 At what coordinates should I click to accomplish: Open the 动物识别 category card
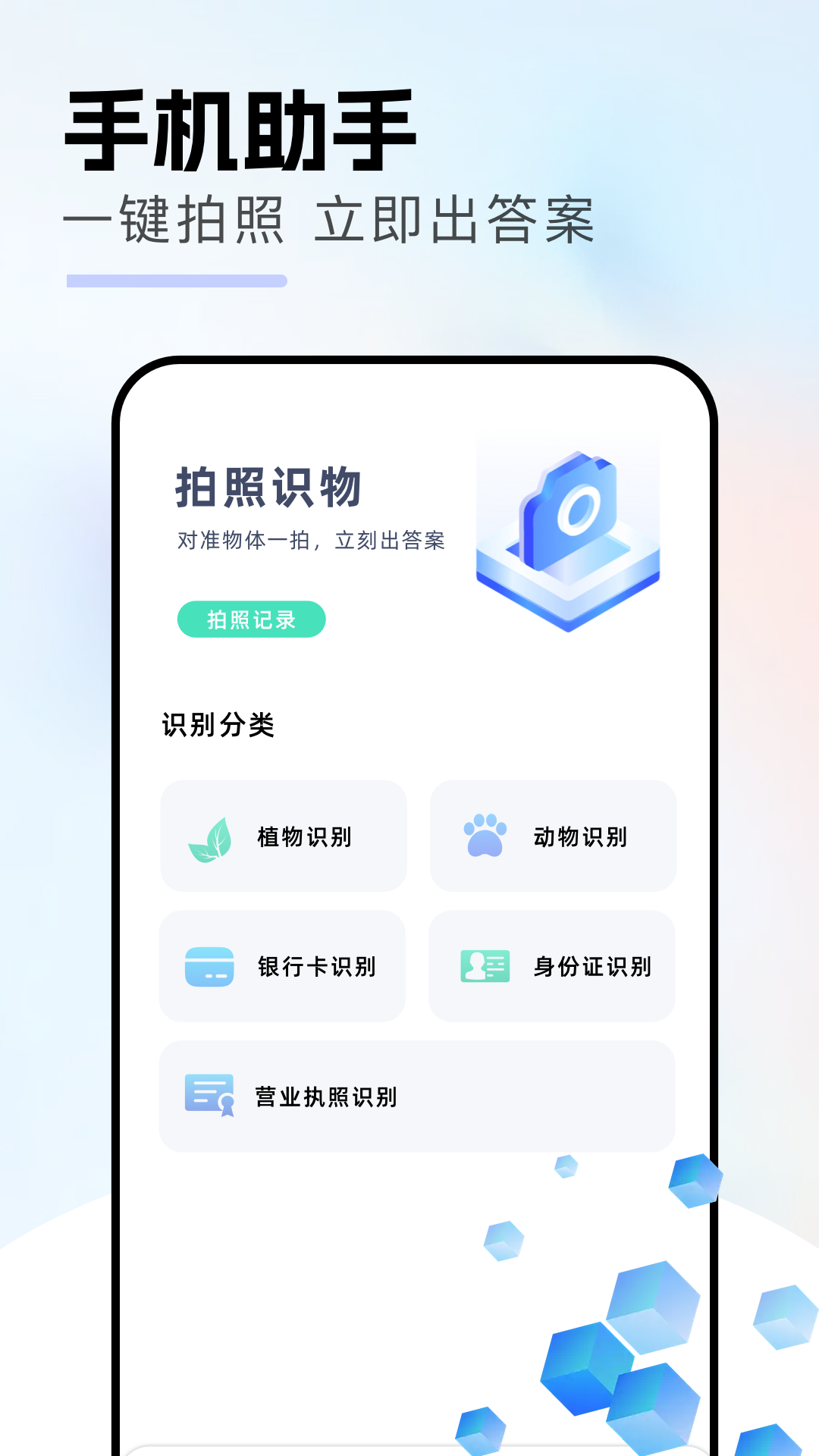click(x=553, y=836)
